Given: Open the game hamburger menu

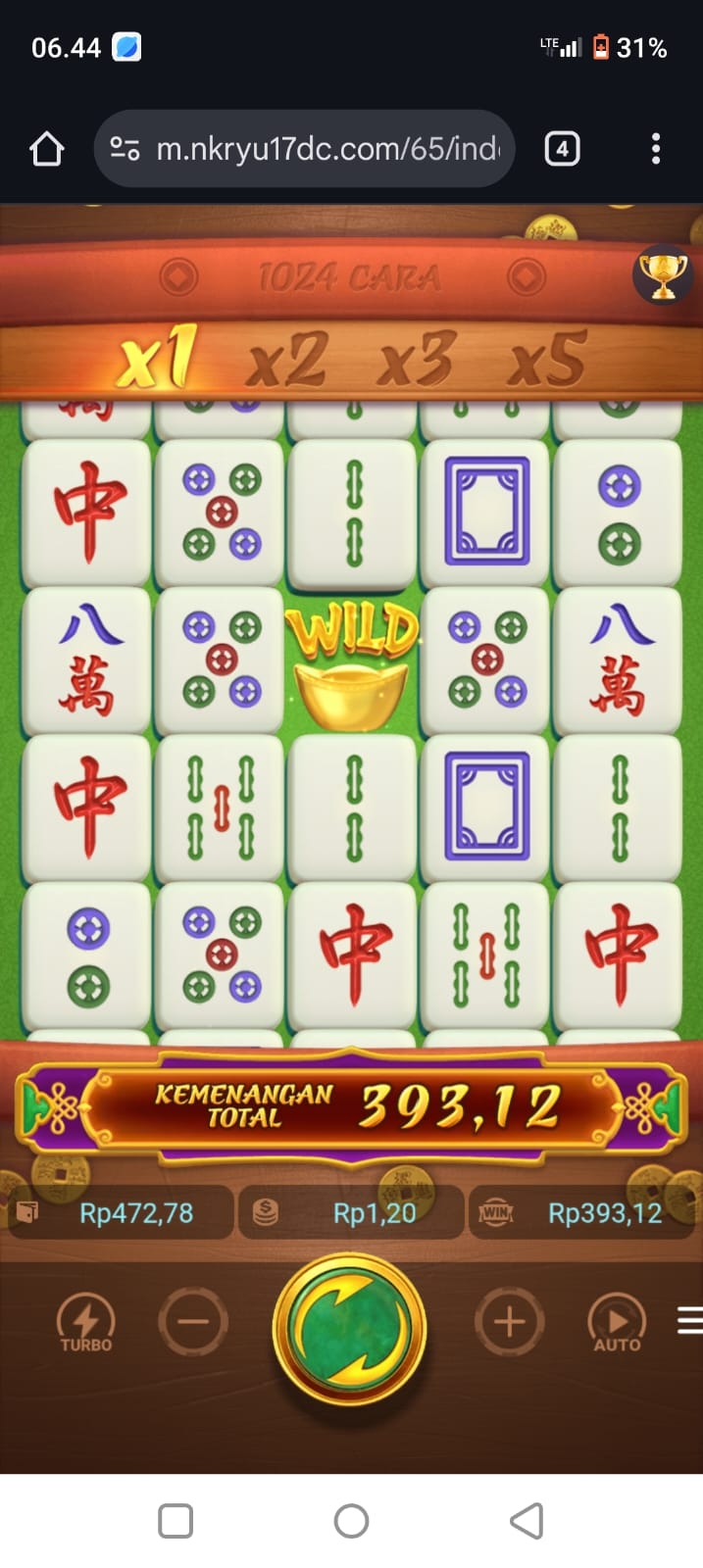Looking at the screenshot, I should point(689,1321).
